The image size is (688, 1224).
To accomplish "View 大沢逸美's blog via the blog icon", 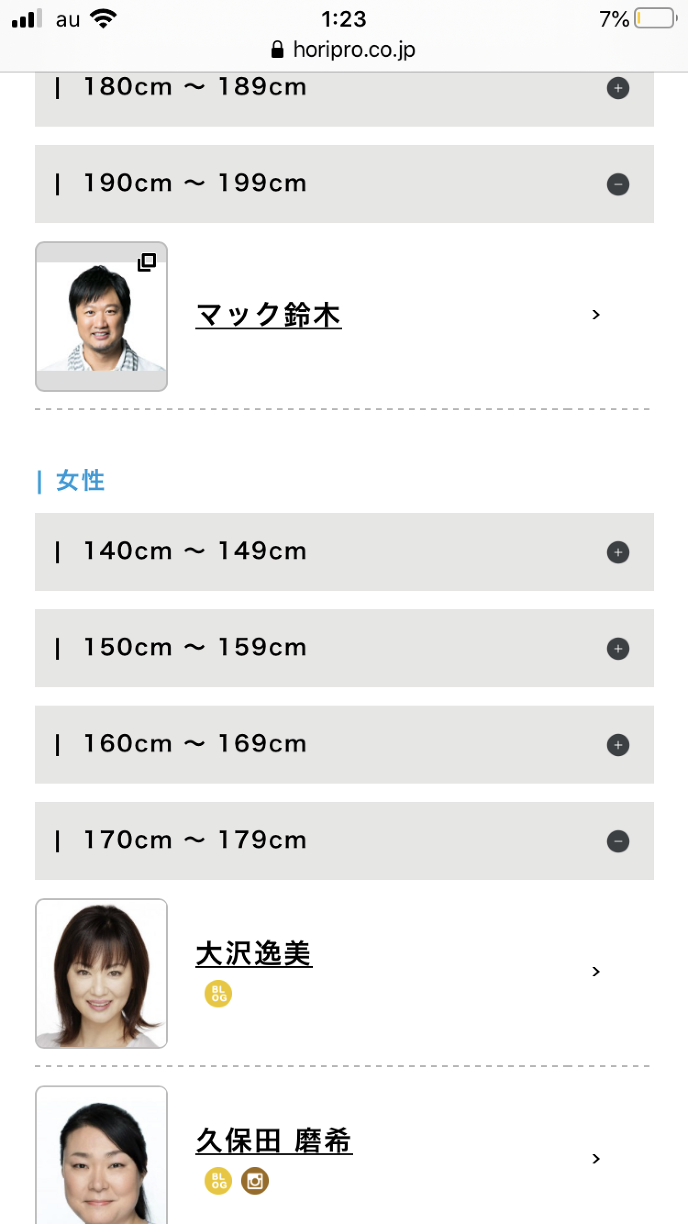I will (218, 994).
